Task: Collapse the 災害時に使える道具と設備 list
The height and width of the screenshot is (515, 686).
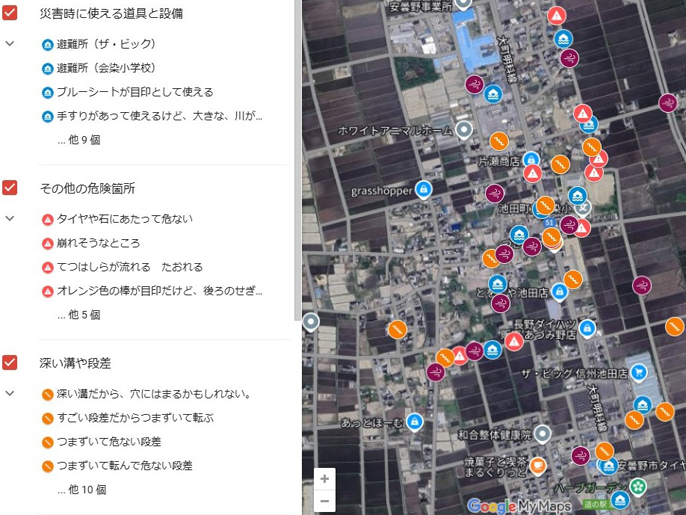Action: [x=10, y=44]
